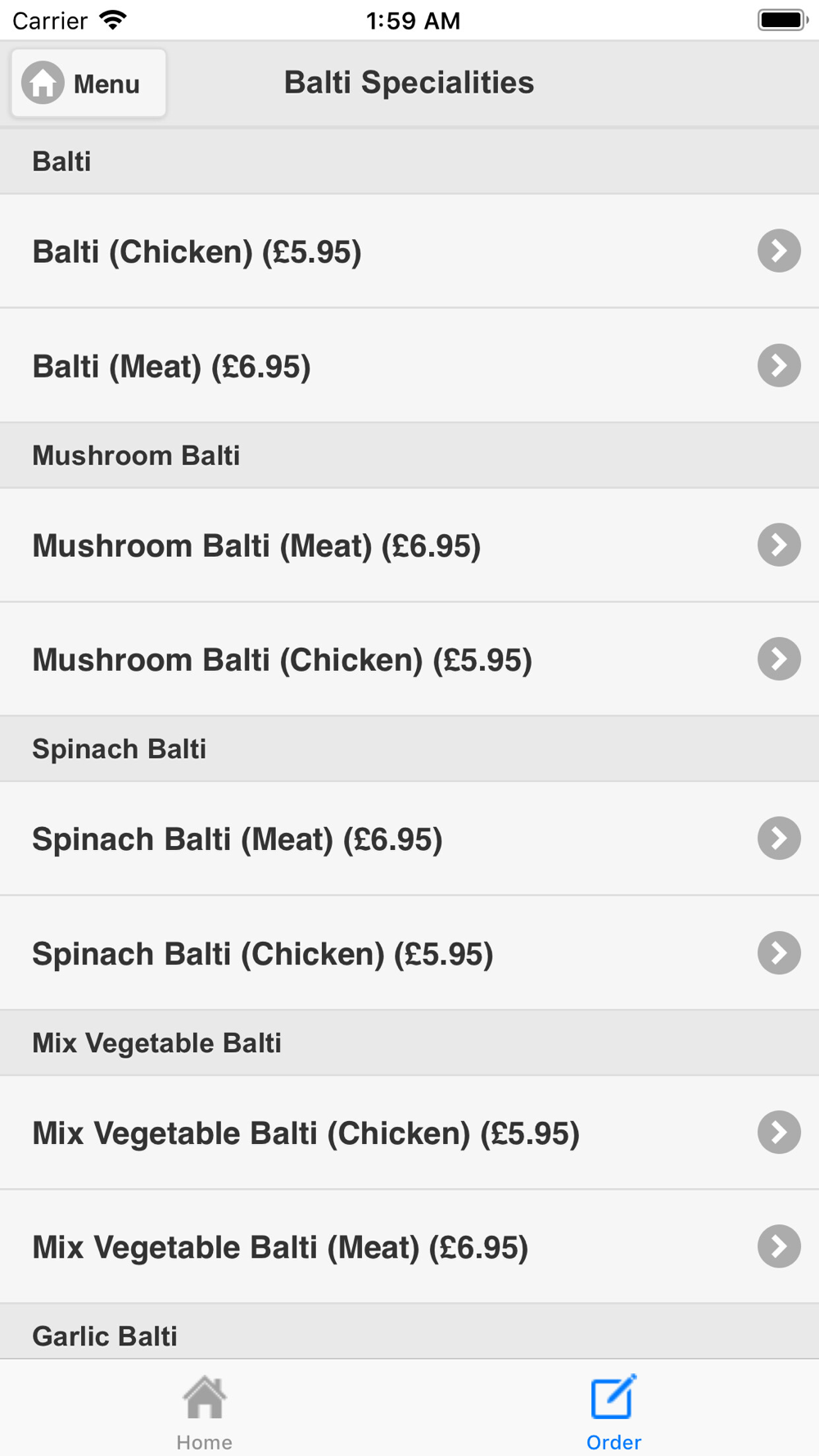Select Balti (Meat) £6.95
This screenshot has width=819, height=1456.
click(x=409, y=366)
